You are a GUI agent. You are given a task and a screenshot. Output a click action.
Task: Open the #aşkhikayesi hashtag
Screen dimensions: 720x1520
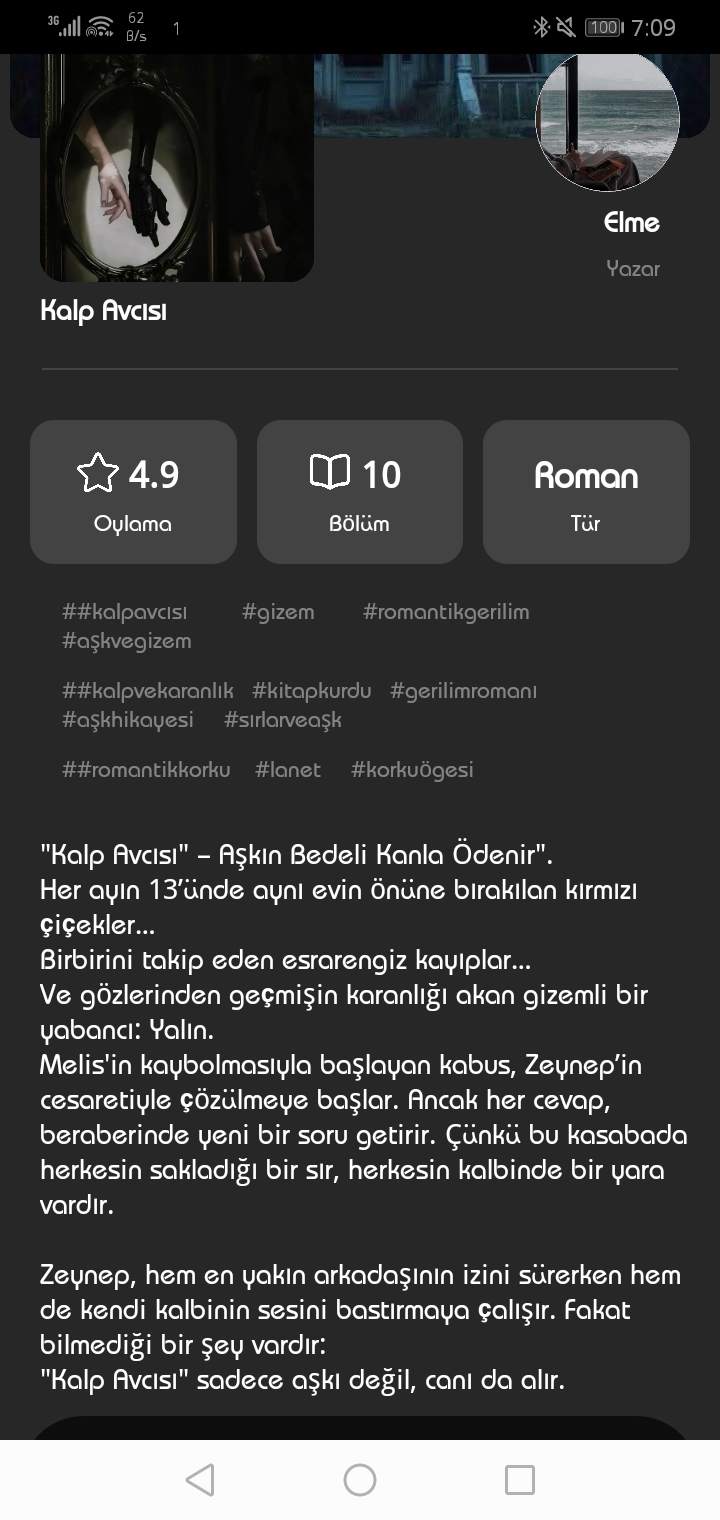(x=128, y=720)
